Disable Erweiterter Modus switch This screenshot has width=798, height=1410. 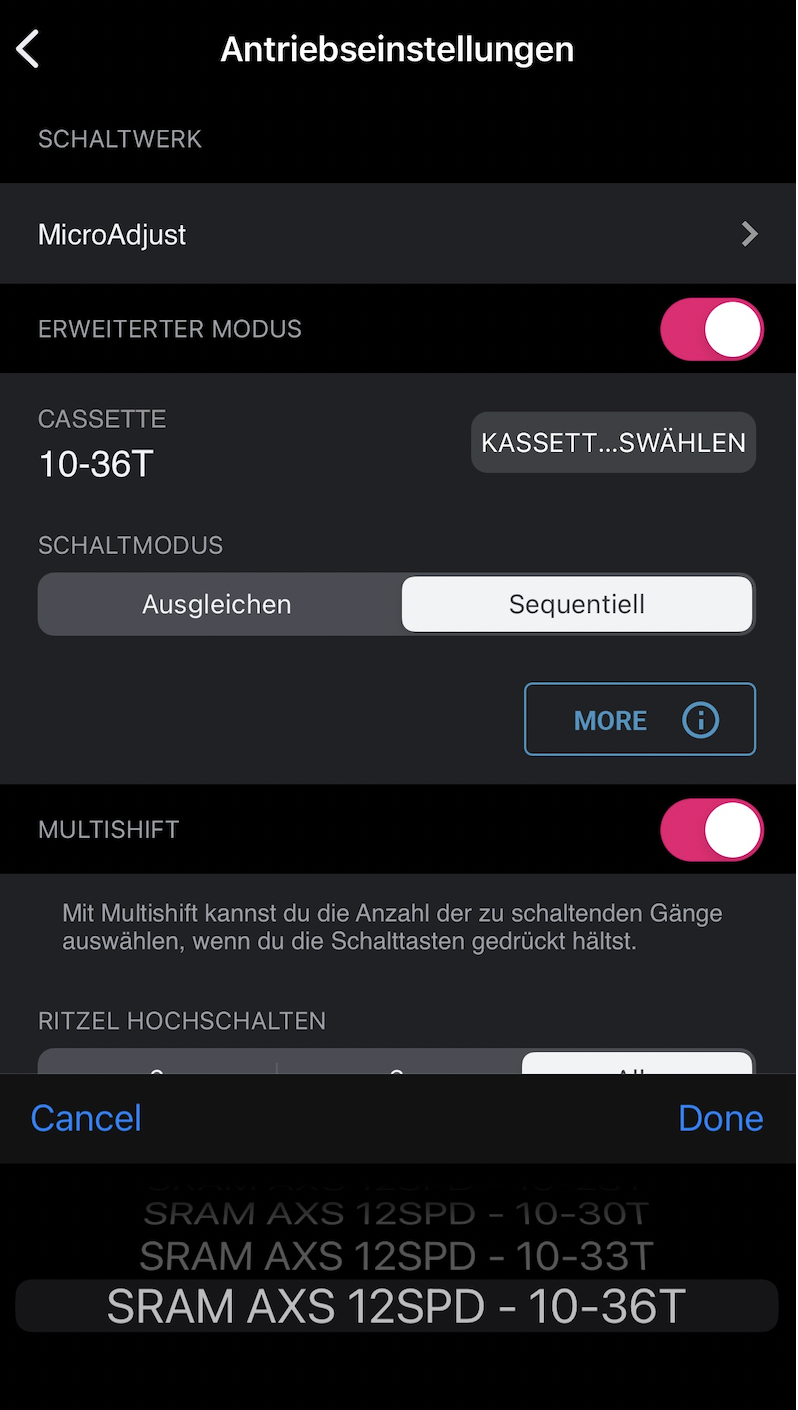pyautogui.click(x=711, y=329)
